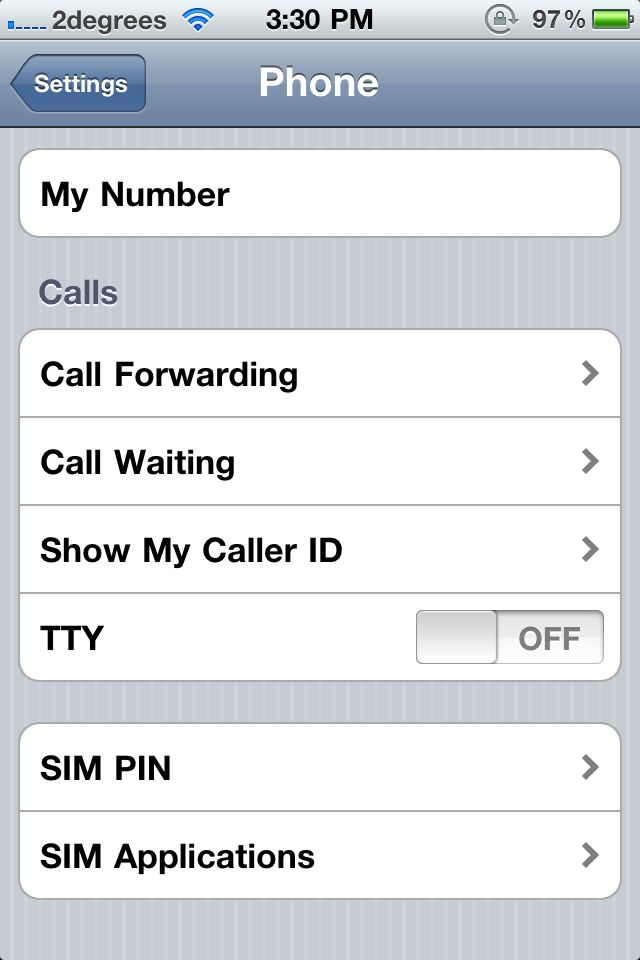Go back to Settings
Image resolution: width=640 pixels, height=960 pixels.
point(80,84)
